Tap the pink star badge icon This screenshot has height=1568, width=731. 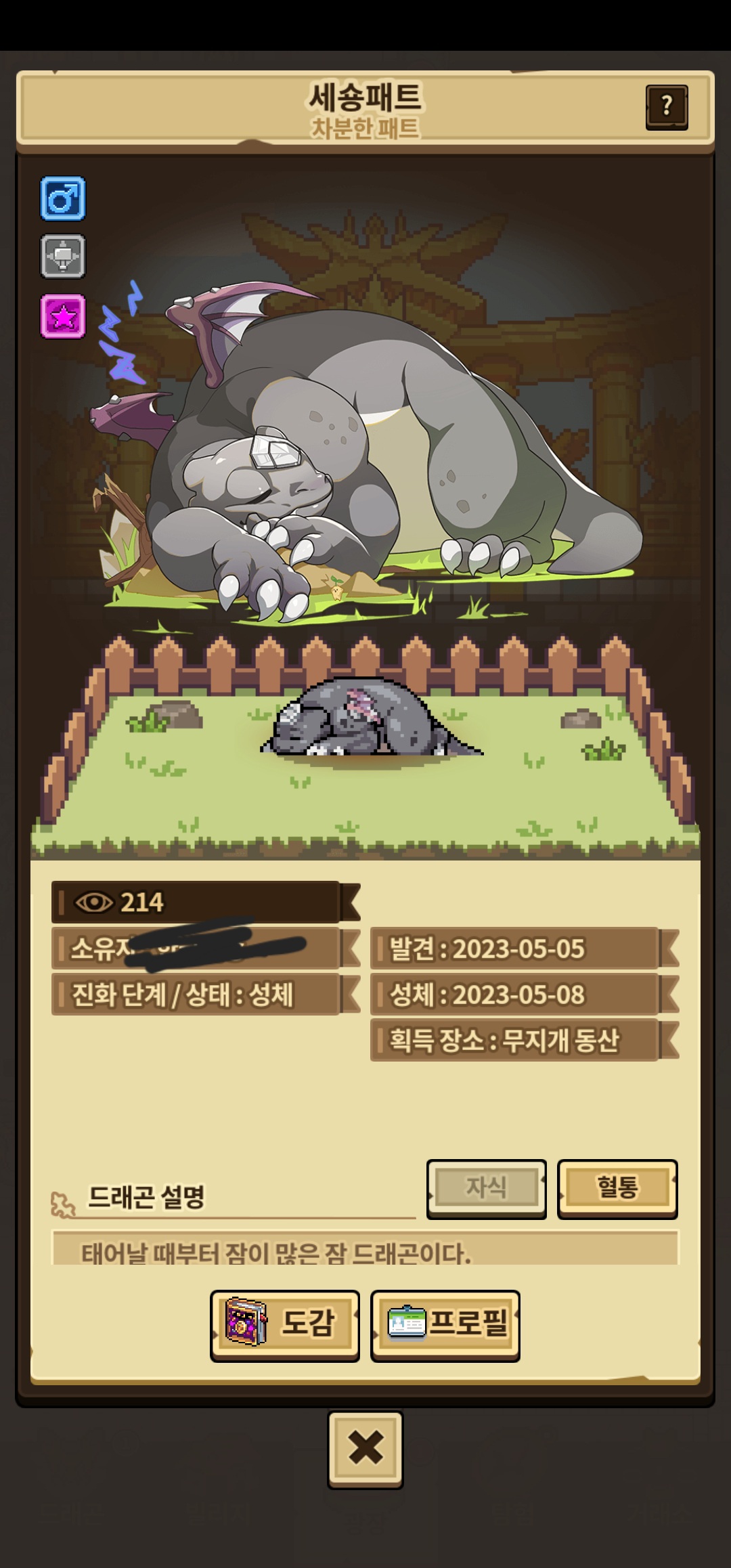(x=63, y=316)
